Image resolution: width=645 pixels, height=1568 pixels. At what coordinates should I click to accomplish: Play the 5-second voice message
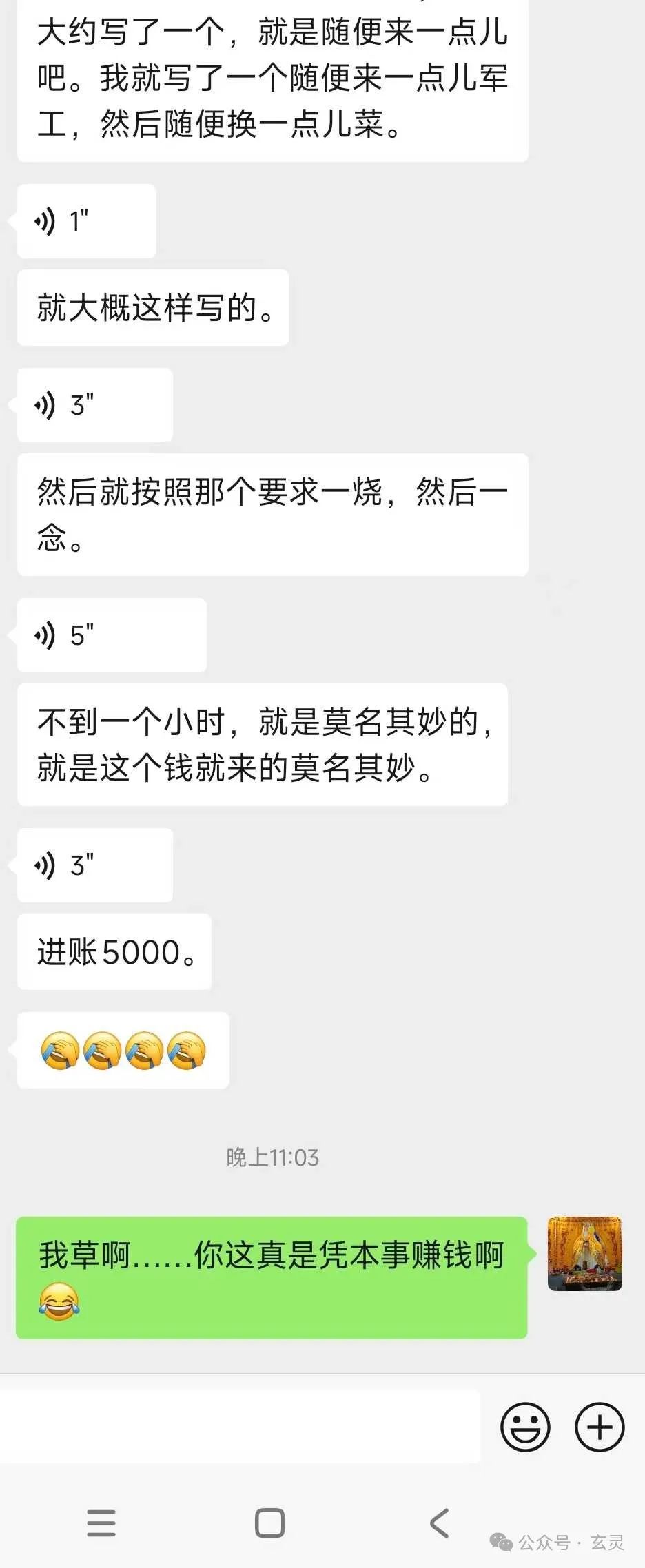tap(111, 635)
